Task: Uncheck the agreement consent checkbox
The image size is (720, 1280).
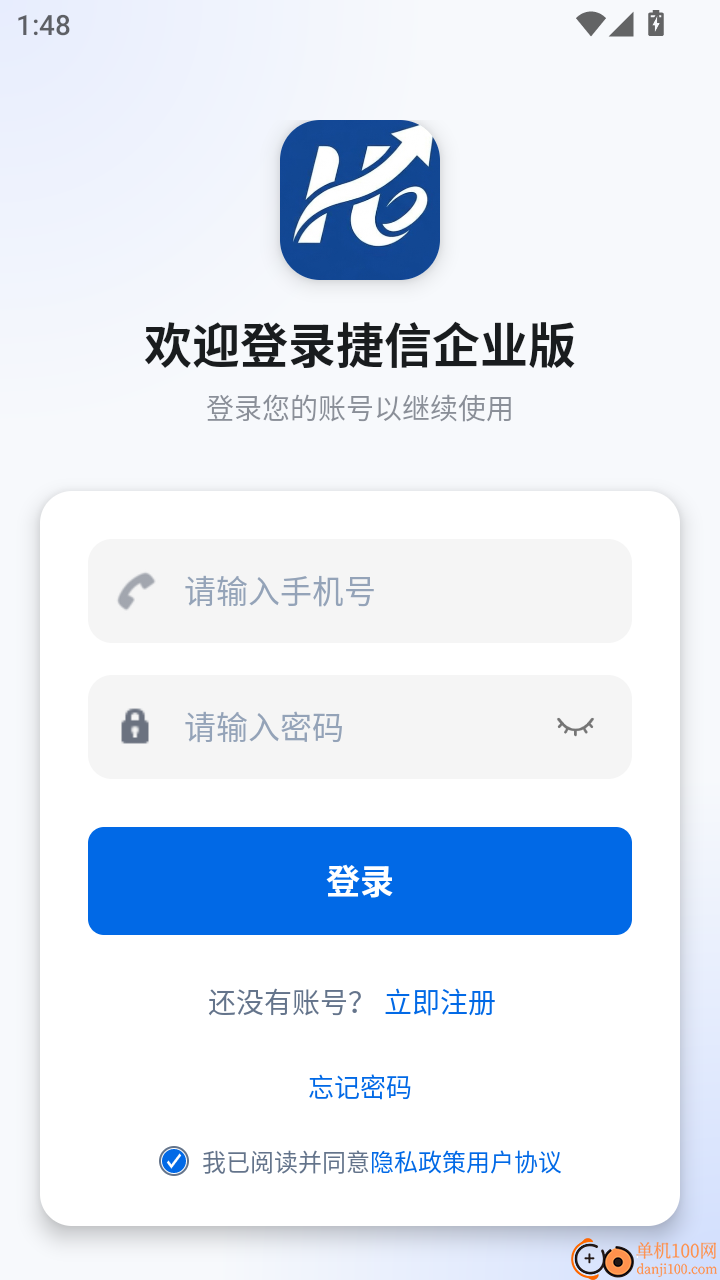Action: pyautogui.click(x=173, y=1162)
